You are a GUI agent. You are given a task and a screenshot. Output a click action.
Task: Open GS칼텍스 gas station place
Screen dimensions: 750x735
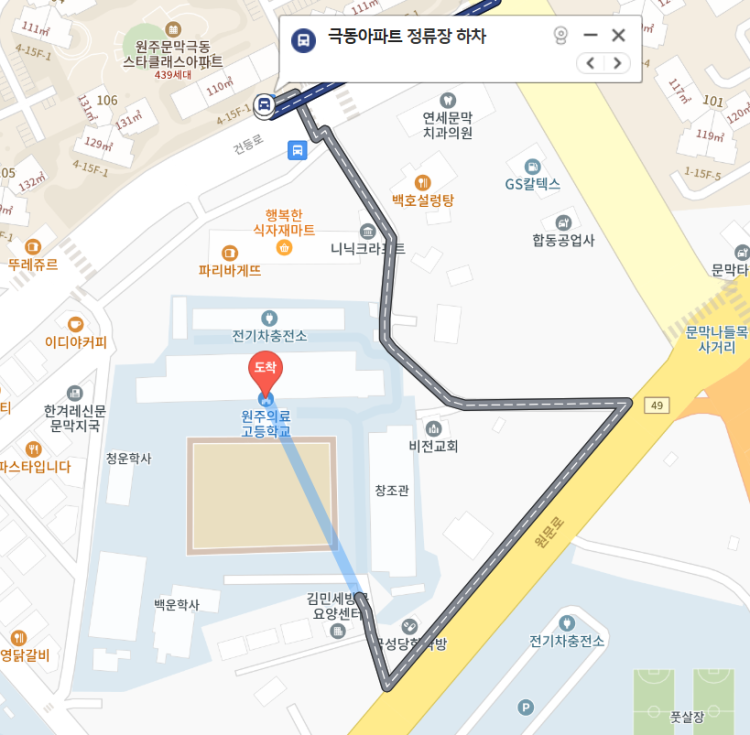pos(532,167)
